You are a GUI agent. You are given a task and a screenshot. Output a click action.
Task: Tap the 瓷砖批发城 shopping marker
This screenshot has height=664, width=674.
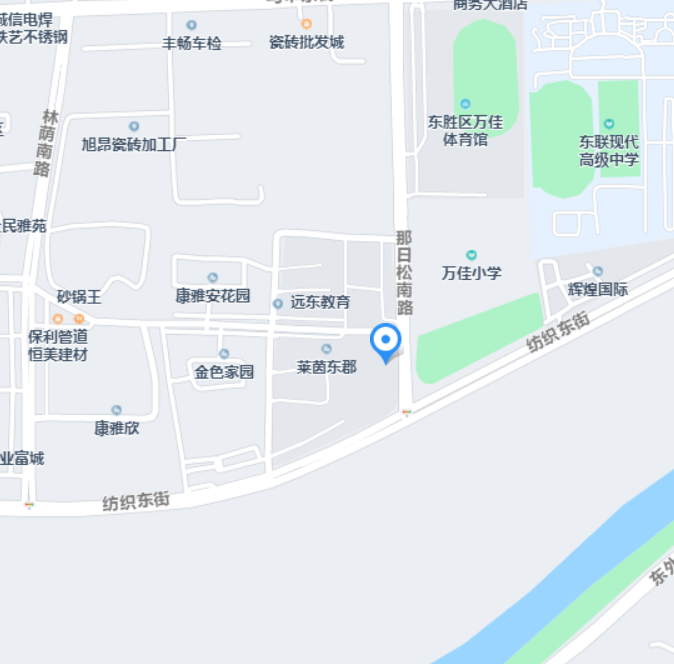[x=306, y=24]
